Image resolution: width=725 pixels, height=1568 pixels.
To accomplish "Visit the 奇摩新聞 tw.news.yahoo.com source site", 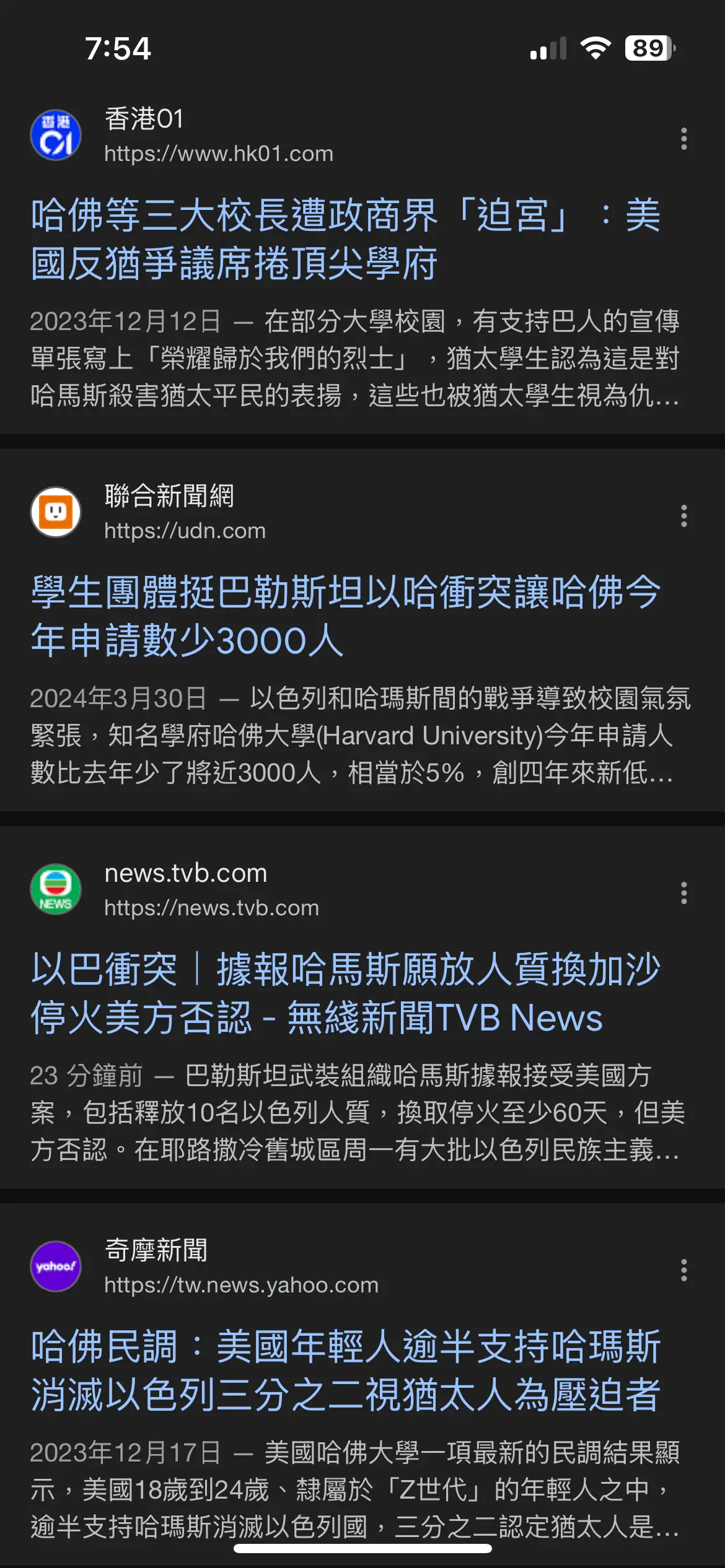I will point(204,1266).
